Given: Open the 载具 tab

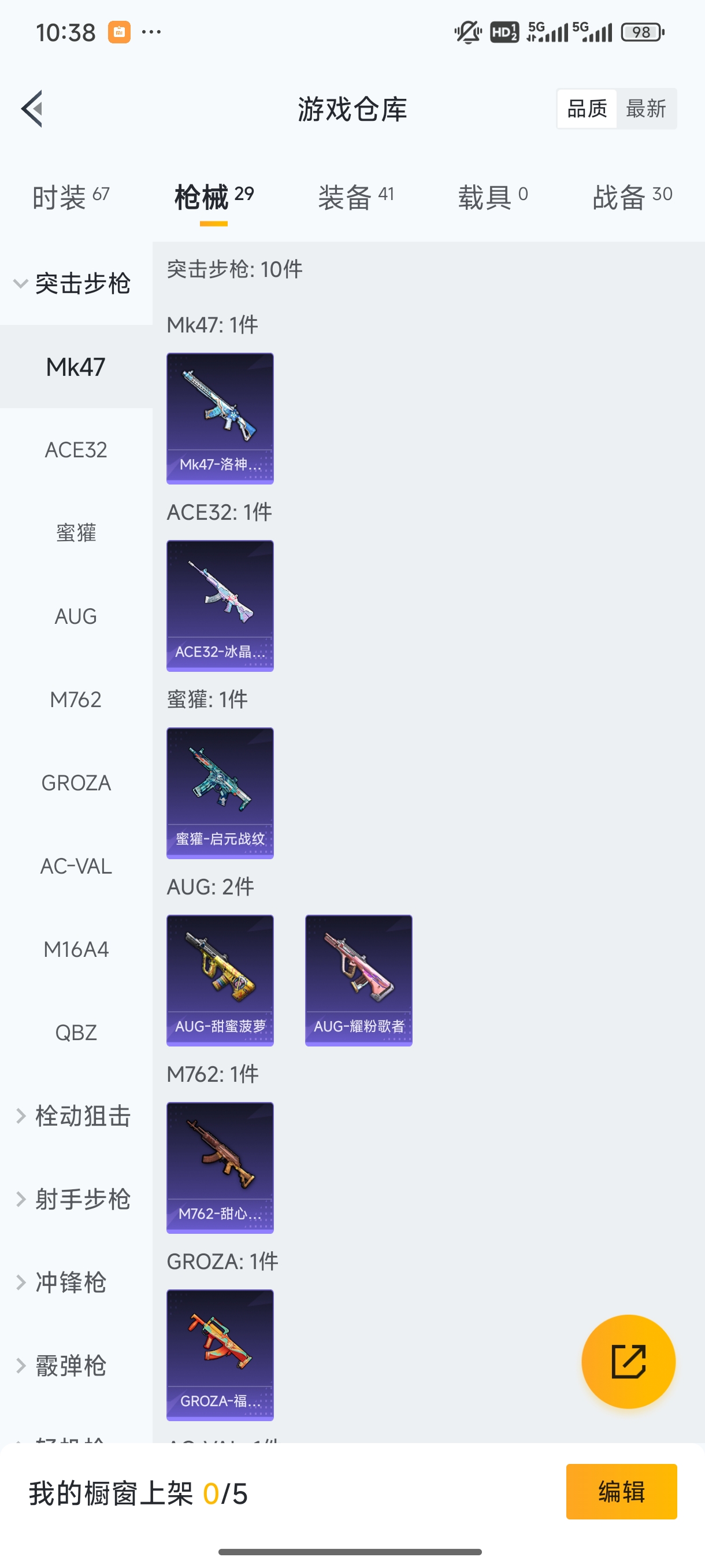Looking at the screenshot, I should pos(492,197).
